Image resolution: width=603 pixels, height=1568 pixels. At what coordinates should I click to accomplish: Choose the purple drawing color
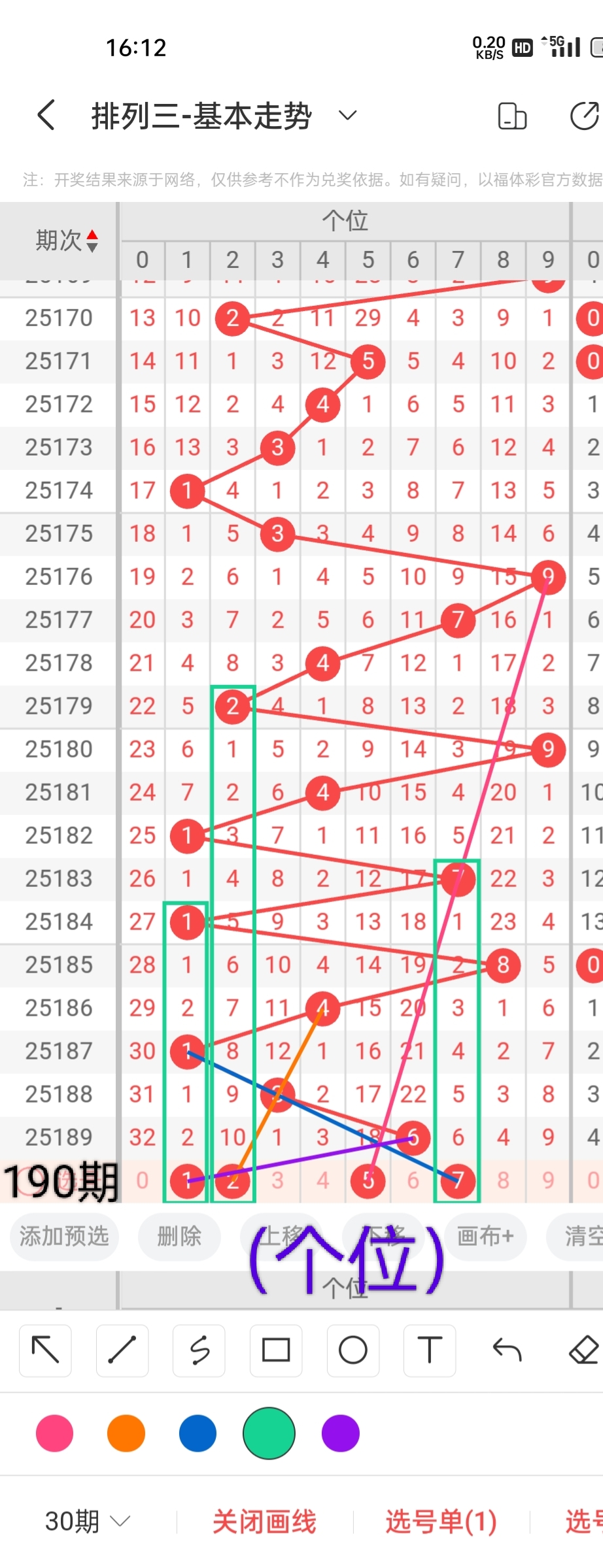point(341,1433)
